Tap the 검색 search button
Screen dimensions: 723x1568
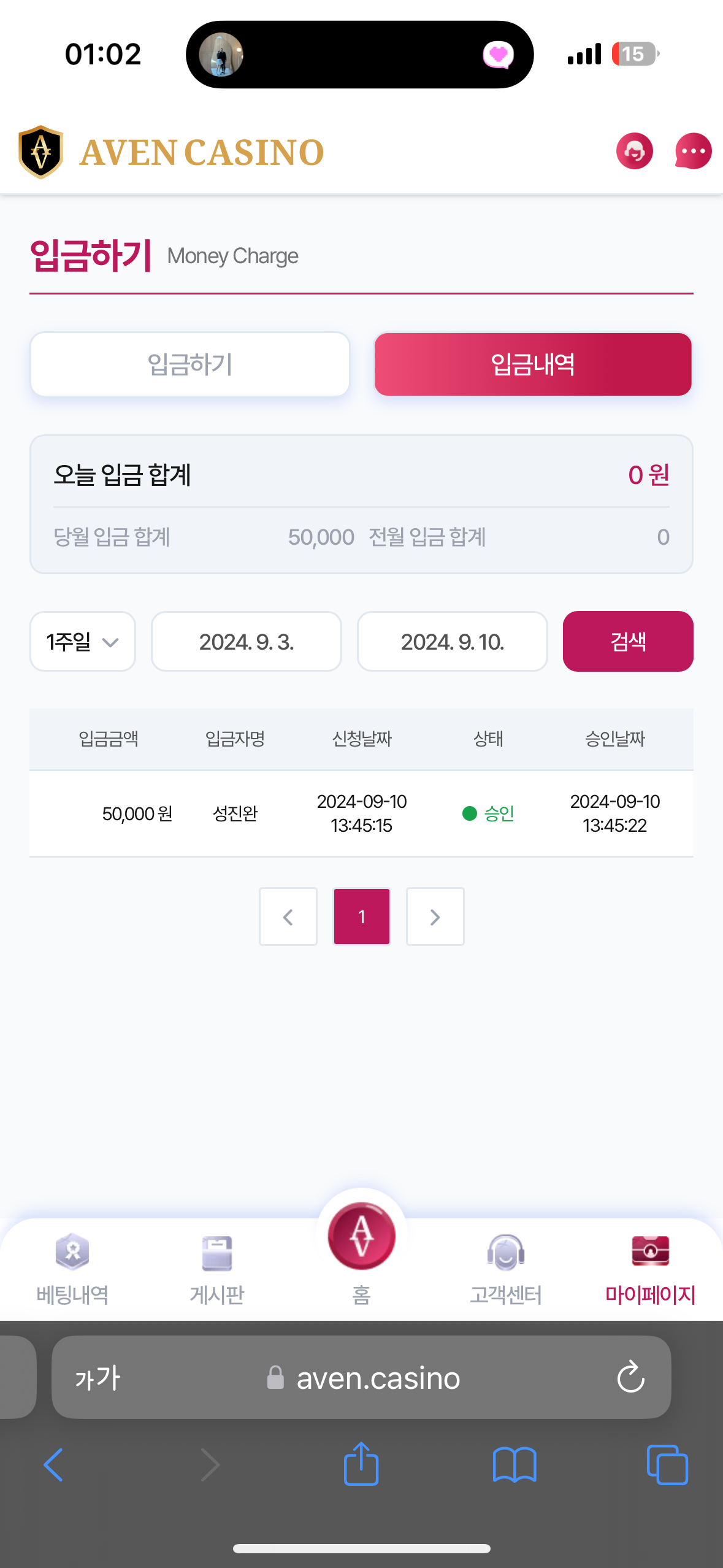628,642
